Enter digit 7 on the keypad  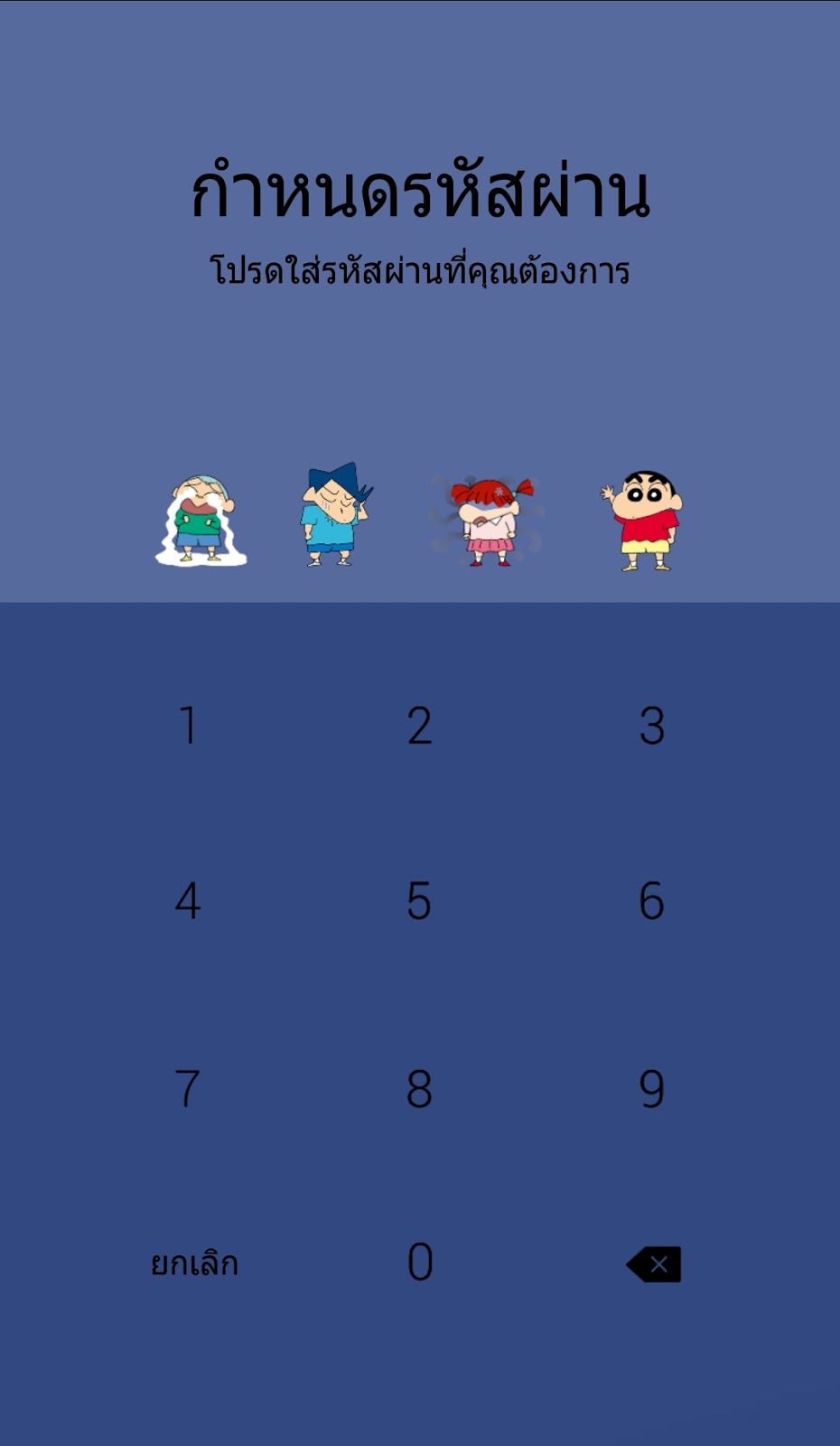point(188,1088)
